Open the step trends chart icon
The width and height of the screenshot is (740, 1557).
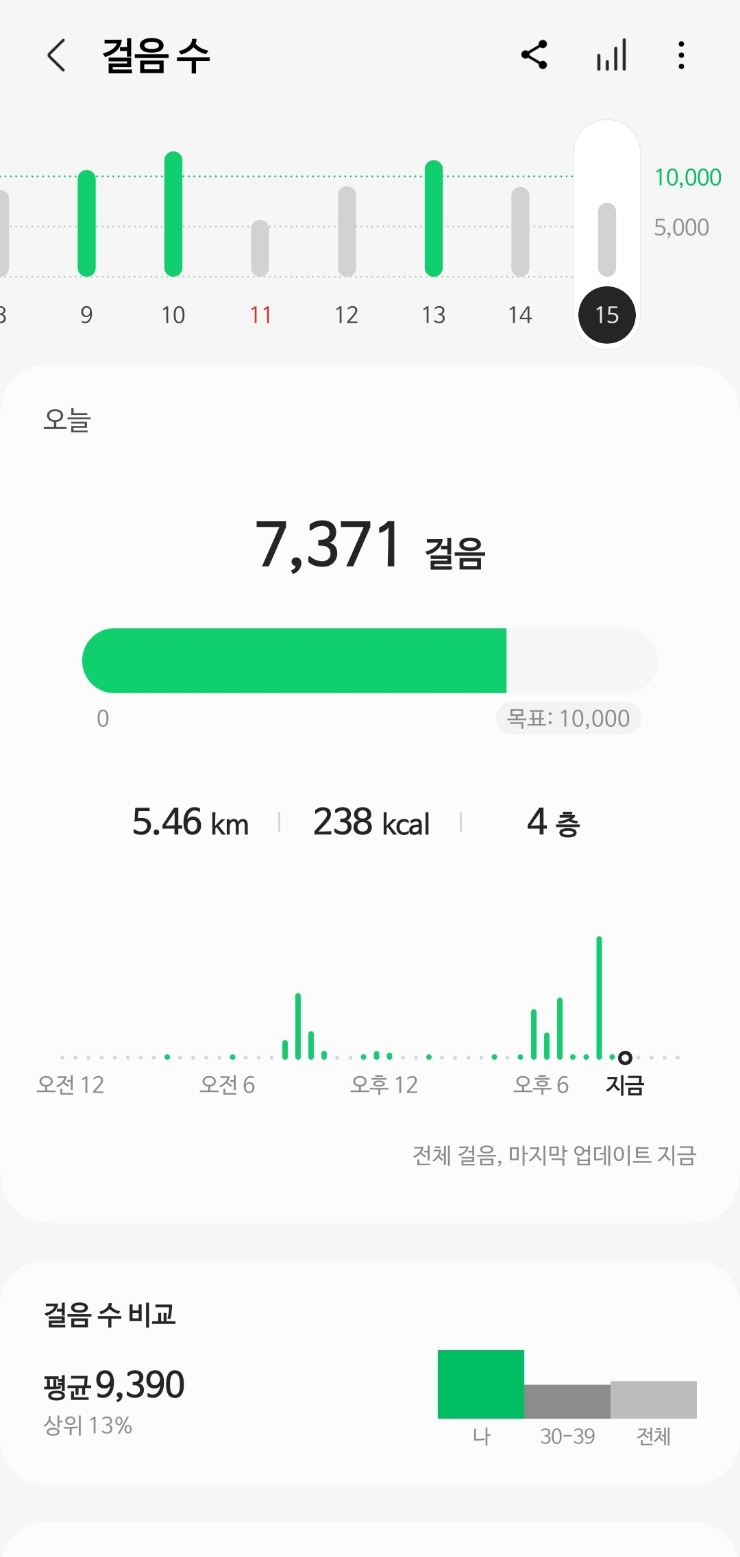click(611, 56)
